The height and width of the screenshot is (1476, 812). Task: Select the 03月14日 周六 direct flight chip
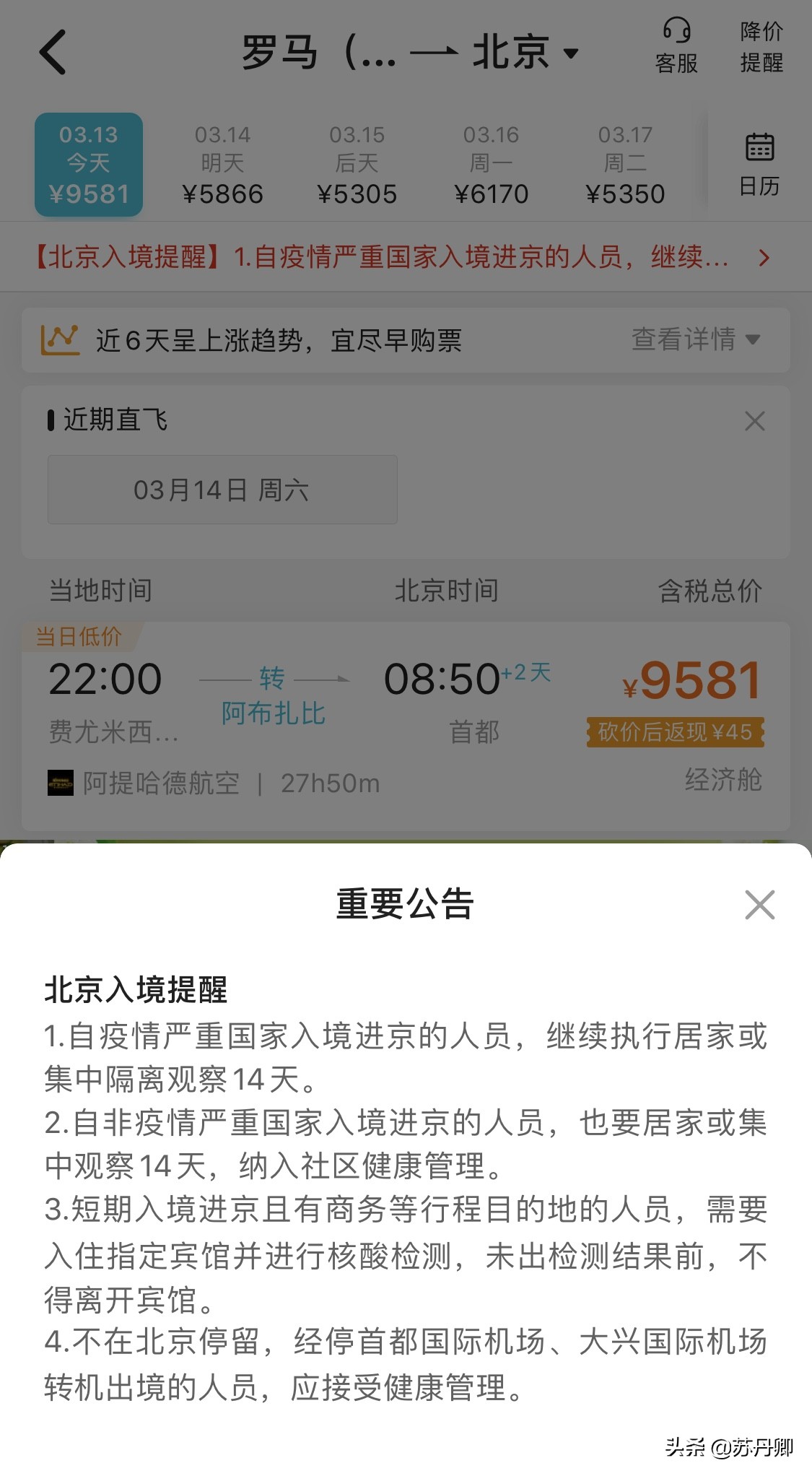click(221, 490)
